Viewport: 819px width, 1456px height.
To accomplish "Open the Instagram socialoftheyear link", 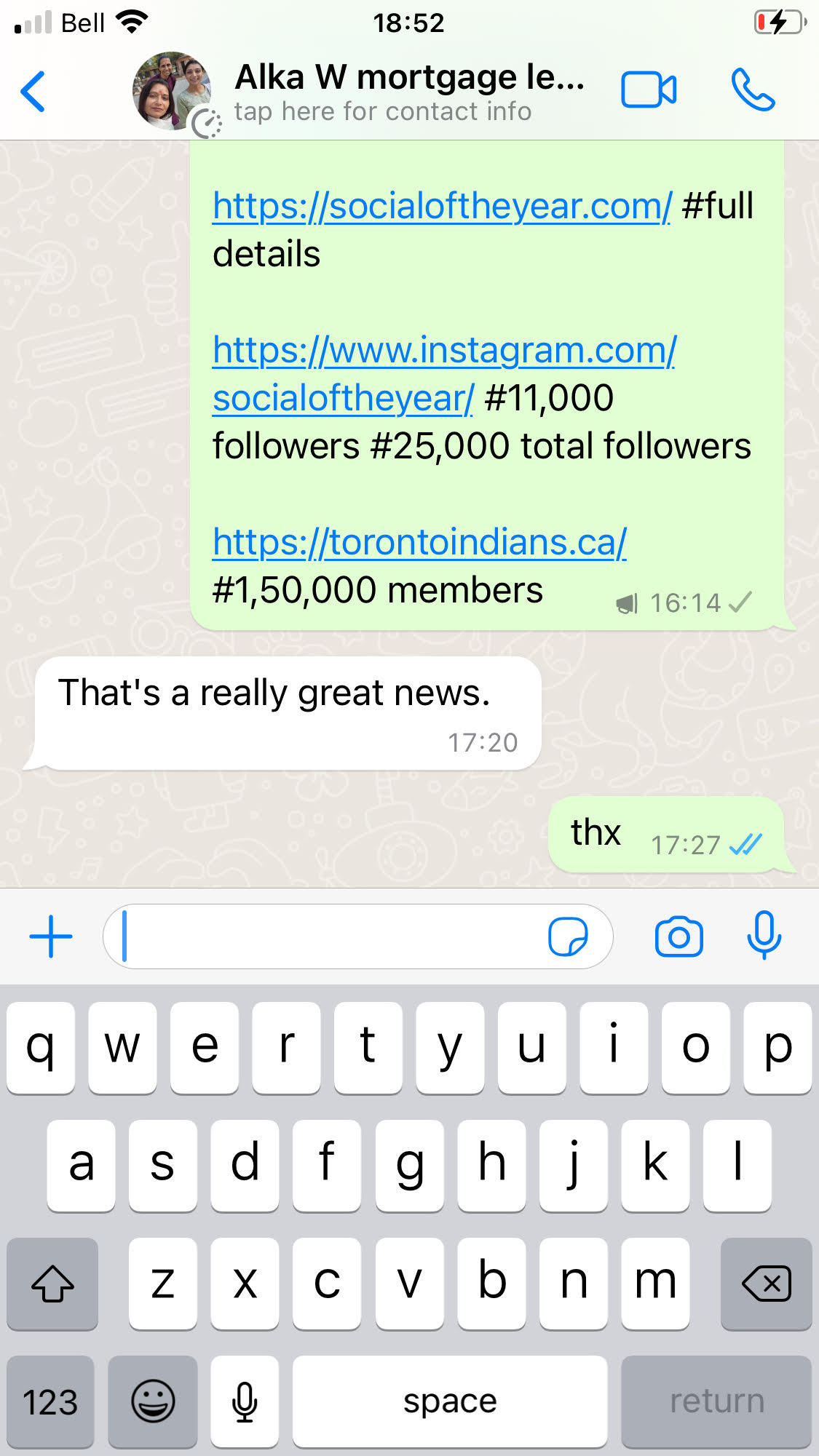I will 444,351.
